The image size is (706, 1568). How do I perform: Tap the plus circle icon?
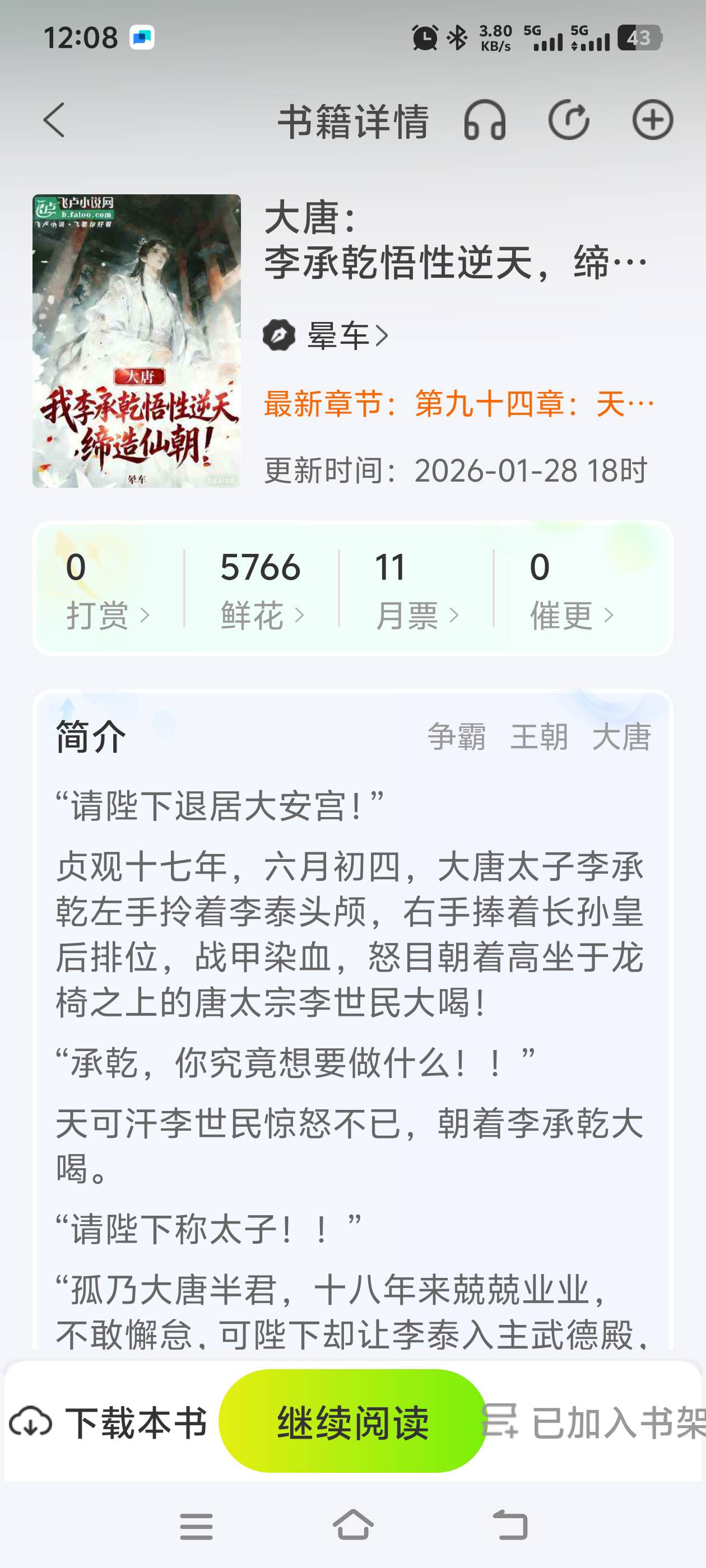tap(652, 119)
